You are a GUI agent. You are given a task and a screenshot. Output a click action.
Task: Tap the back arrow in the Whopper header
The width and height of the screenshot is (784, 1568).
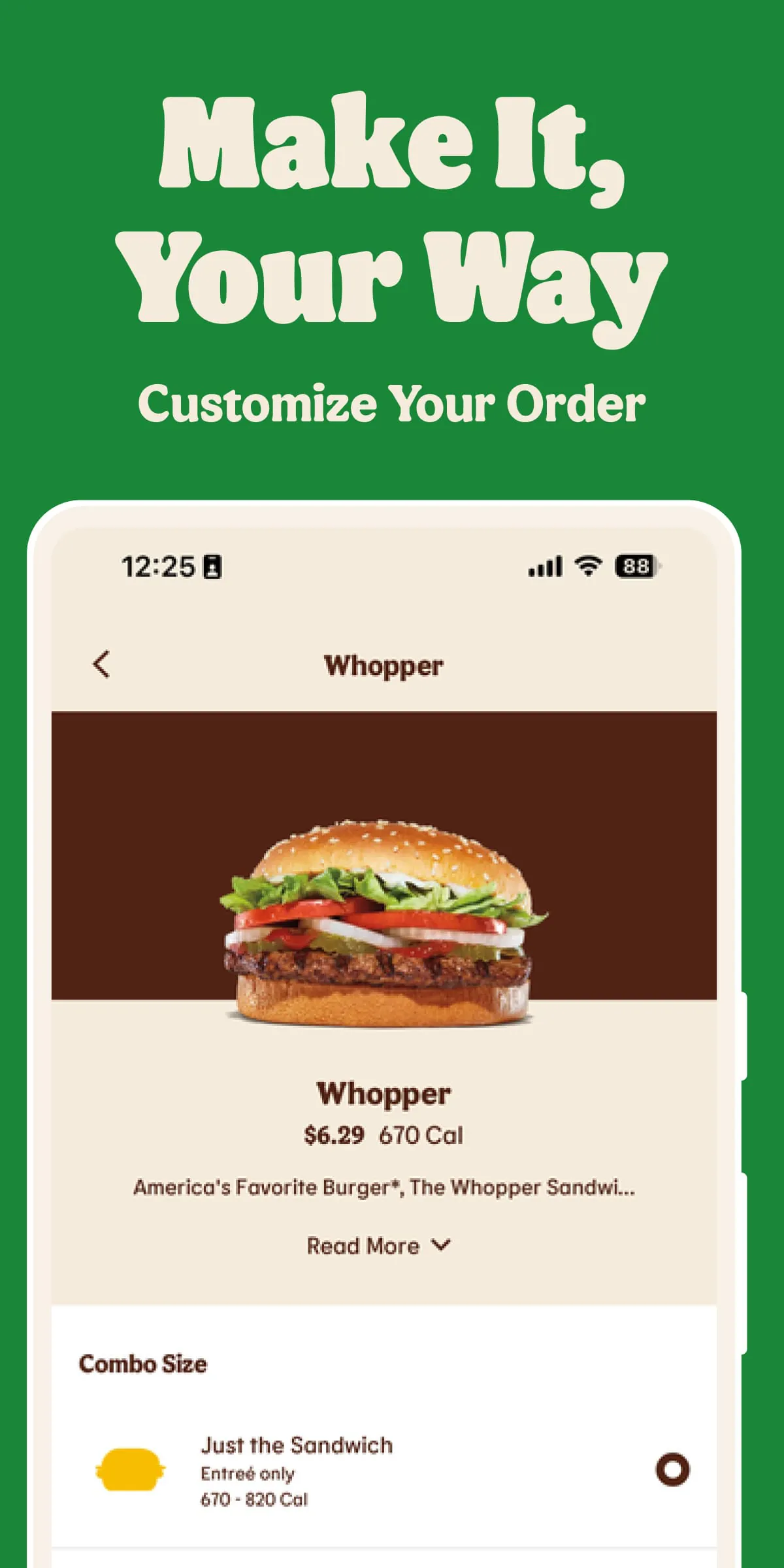tap(99, 663)
